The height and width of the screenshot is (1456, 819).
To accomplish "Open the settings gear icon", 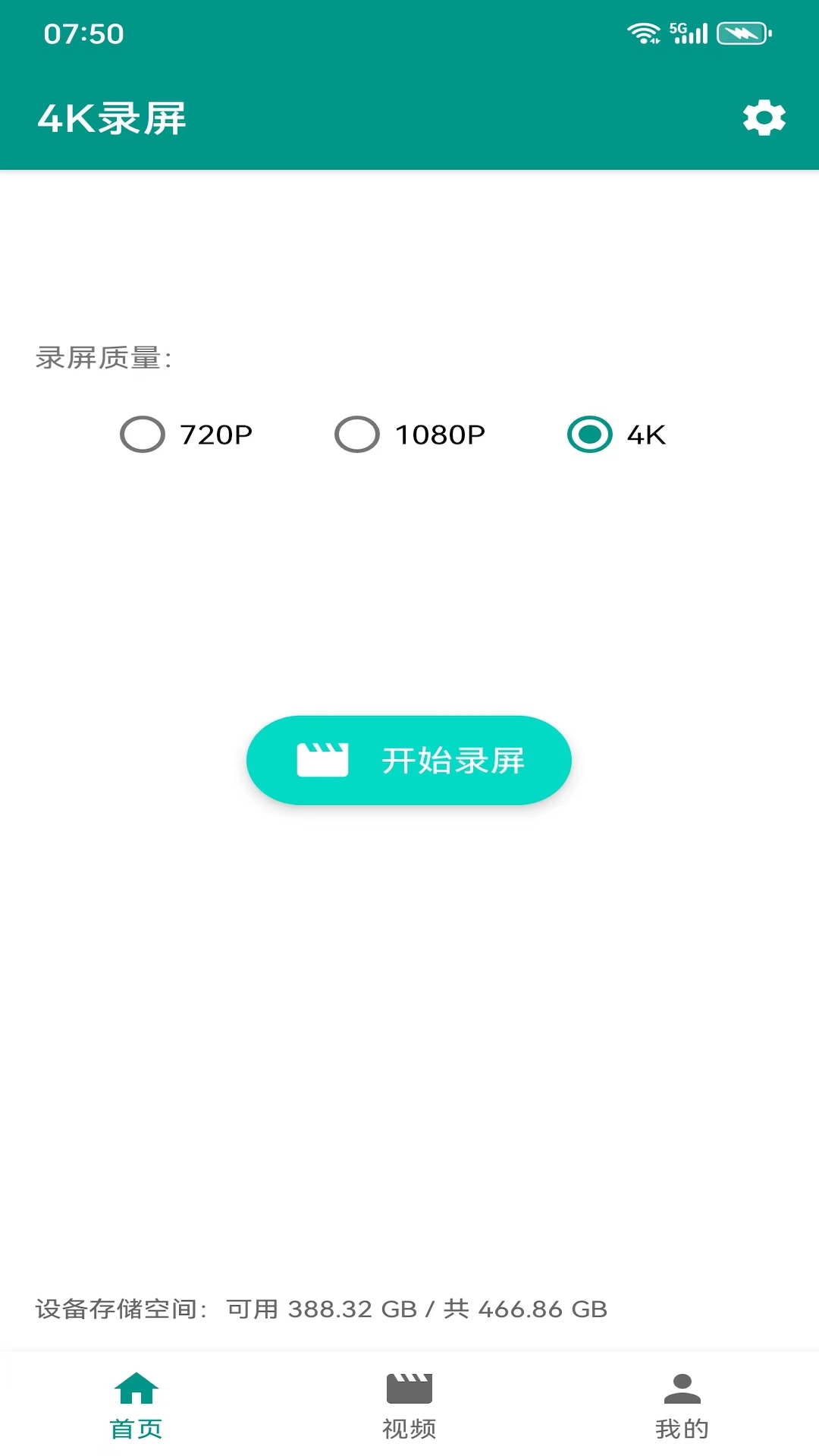I will pos(763,117).
